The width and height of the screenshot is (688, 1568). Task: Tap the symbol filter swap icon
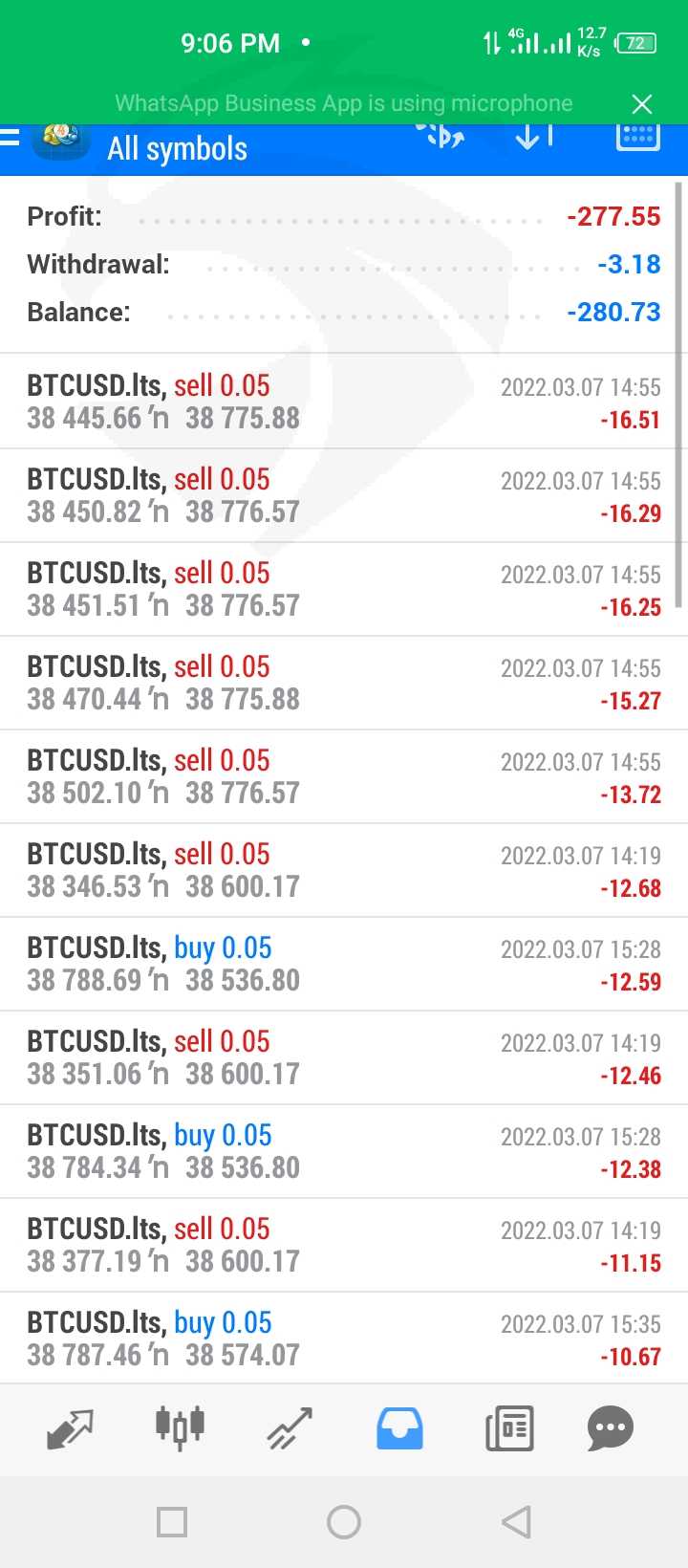tap(441, 138)
